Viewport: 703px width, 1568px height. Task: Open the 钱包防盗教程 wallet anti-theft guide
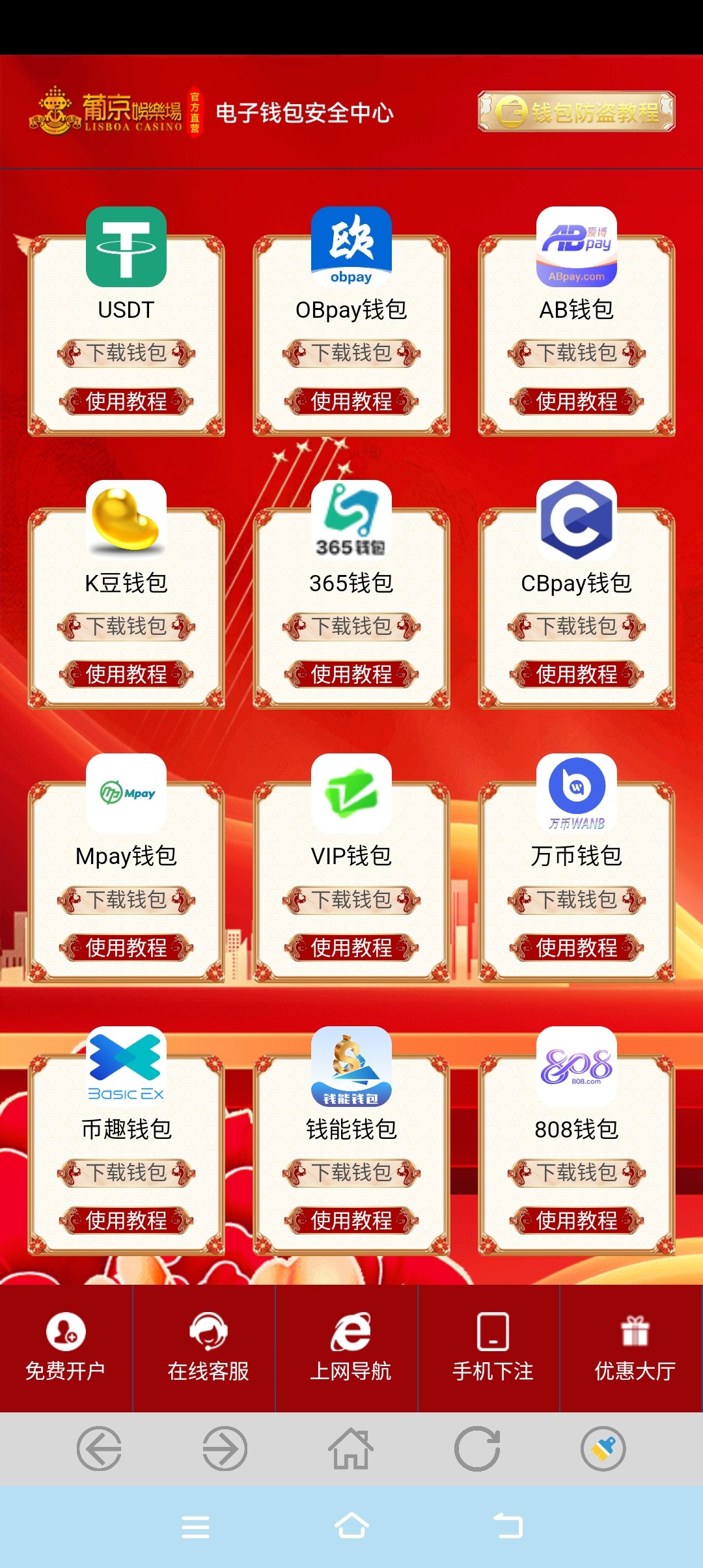576,112
